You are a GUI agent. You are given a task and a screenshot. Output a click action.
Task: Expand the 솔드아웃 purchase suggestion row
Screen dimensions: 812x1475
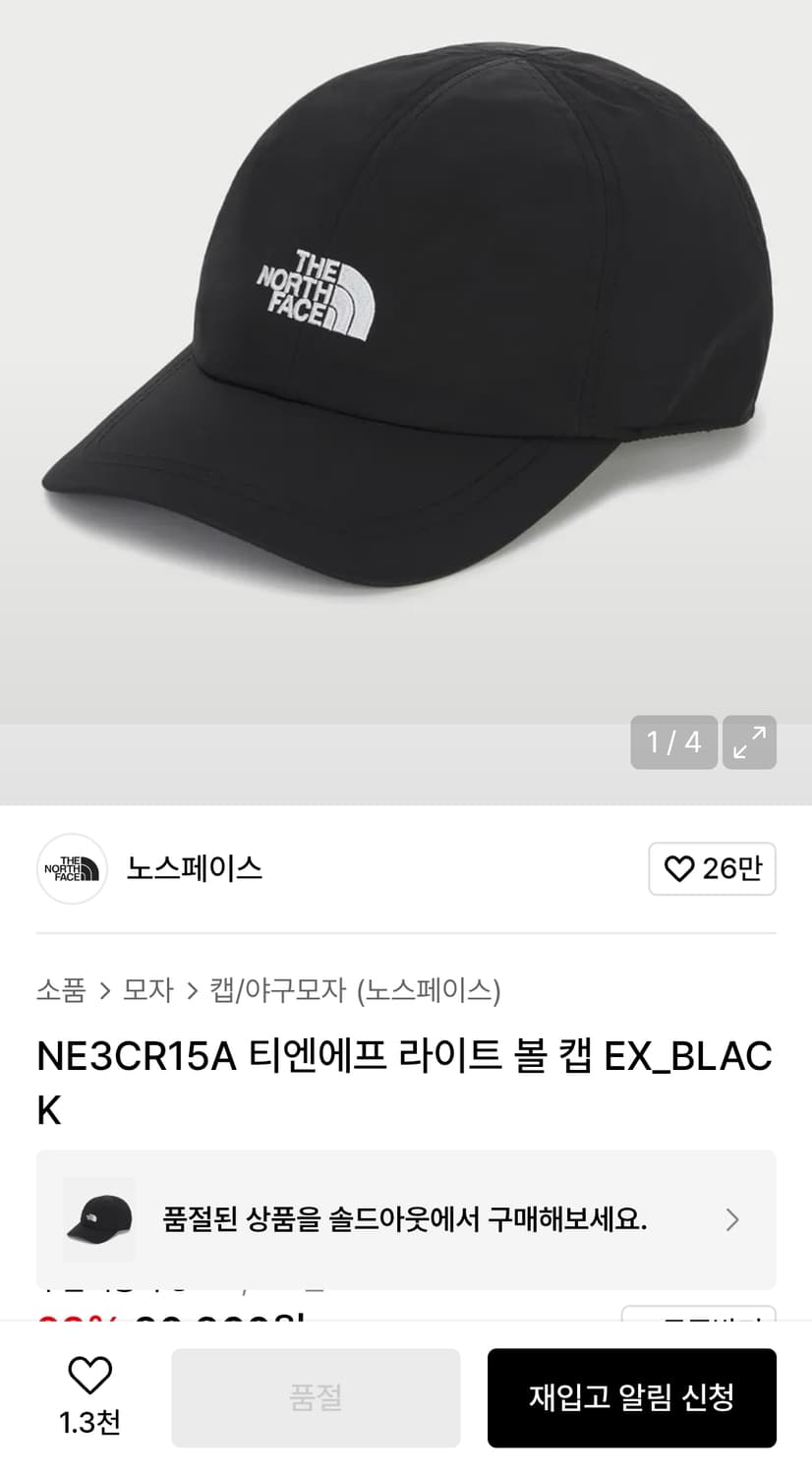pos(406,1219)
